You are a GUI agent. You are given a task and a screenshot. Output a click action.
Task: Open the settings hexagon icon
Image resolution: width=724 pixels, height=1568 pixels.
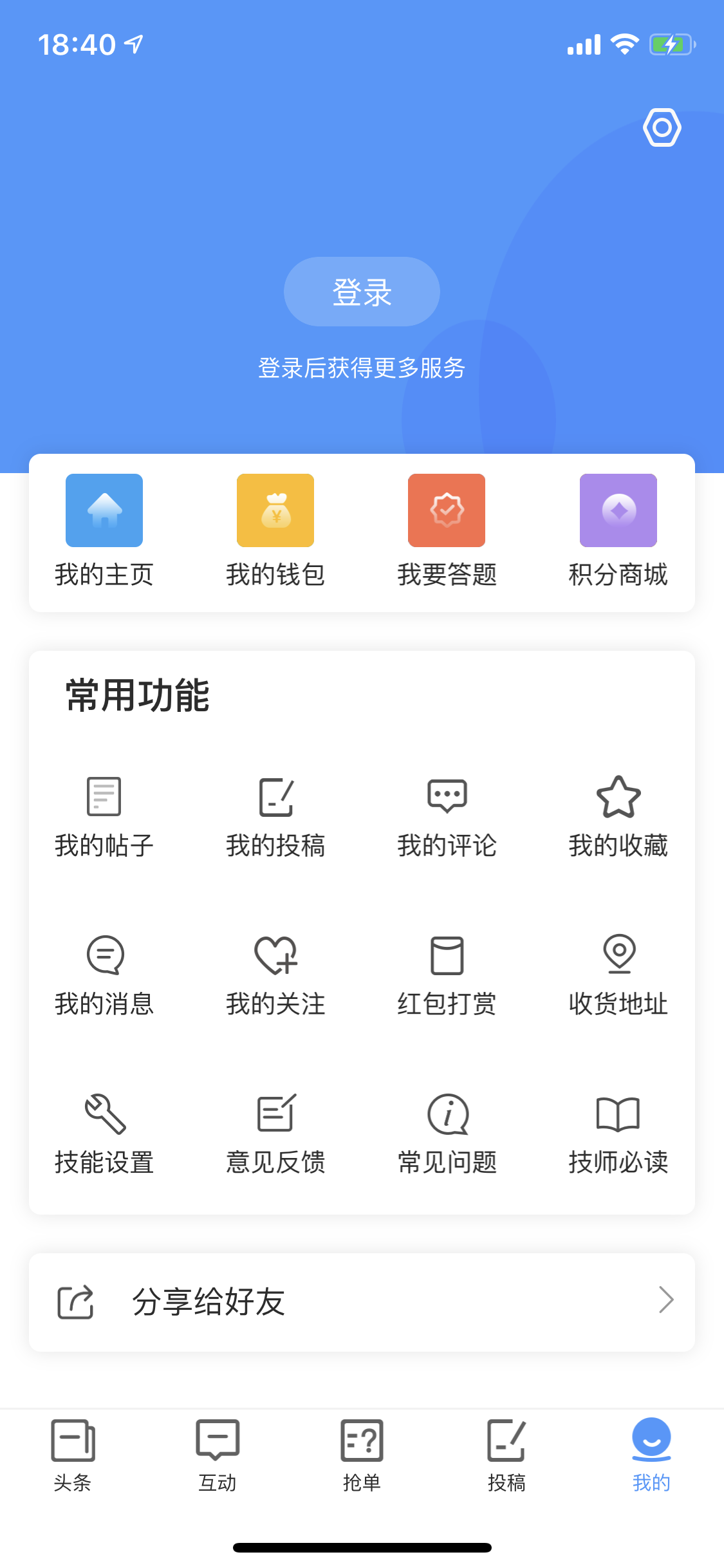pyautogui.click(x=662, y=127)
